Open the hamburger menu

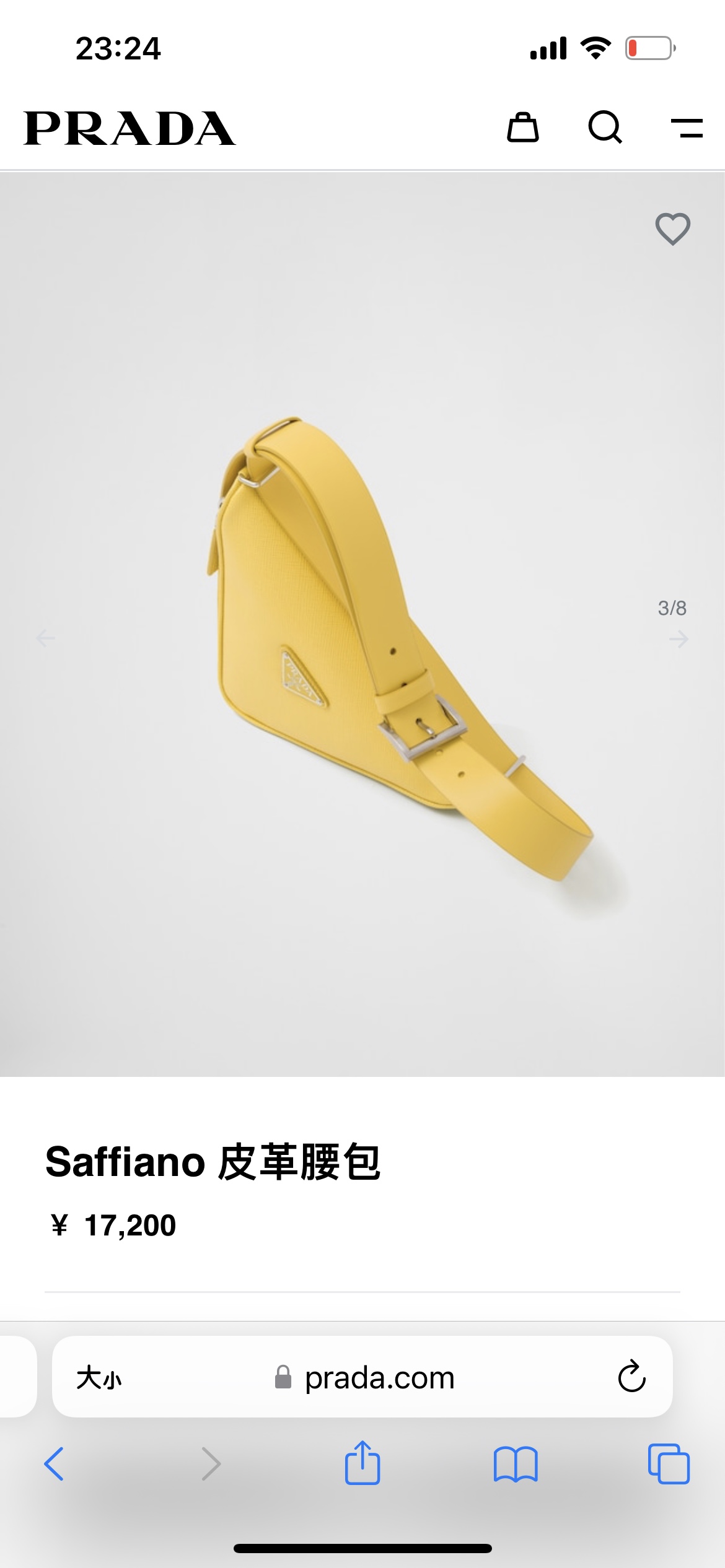click(687, 128)
